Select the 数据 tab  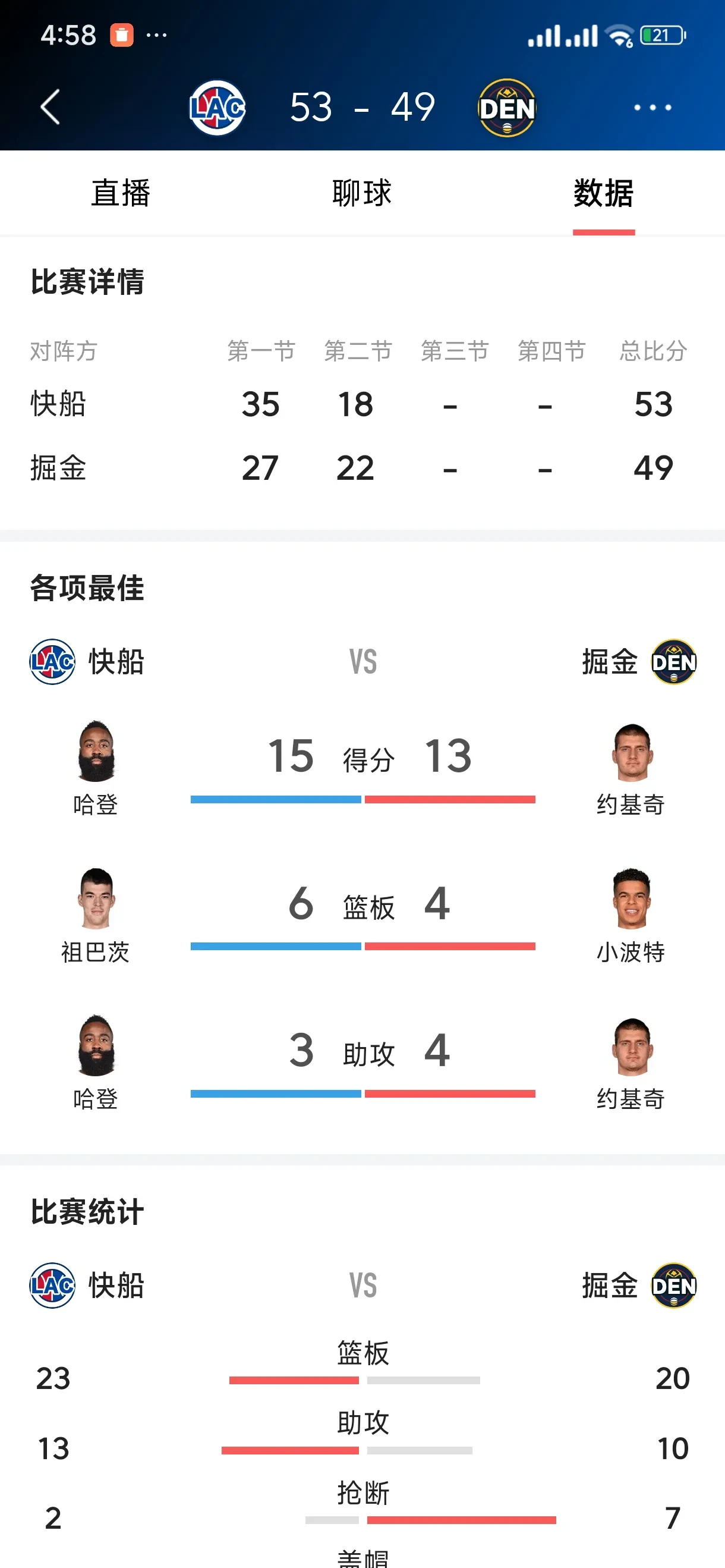[x=603, y=194]
